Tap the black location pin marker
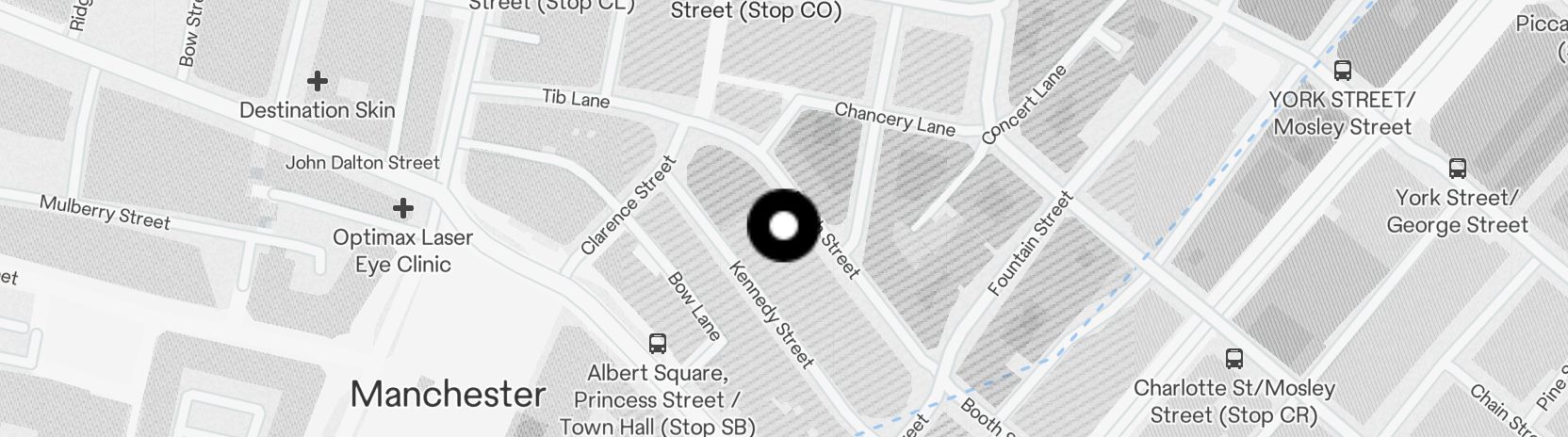 (784, 226)
